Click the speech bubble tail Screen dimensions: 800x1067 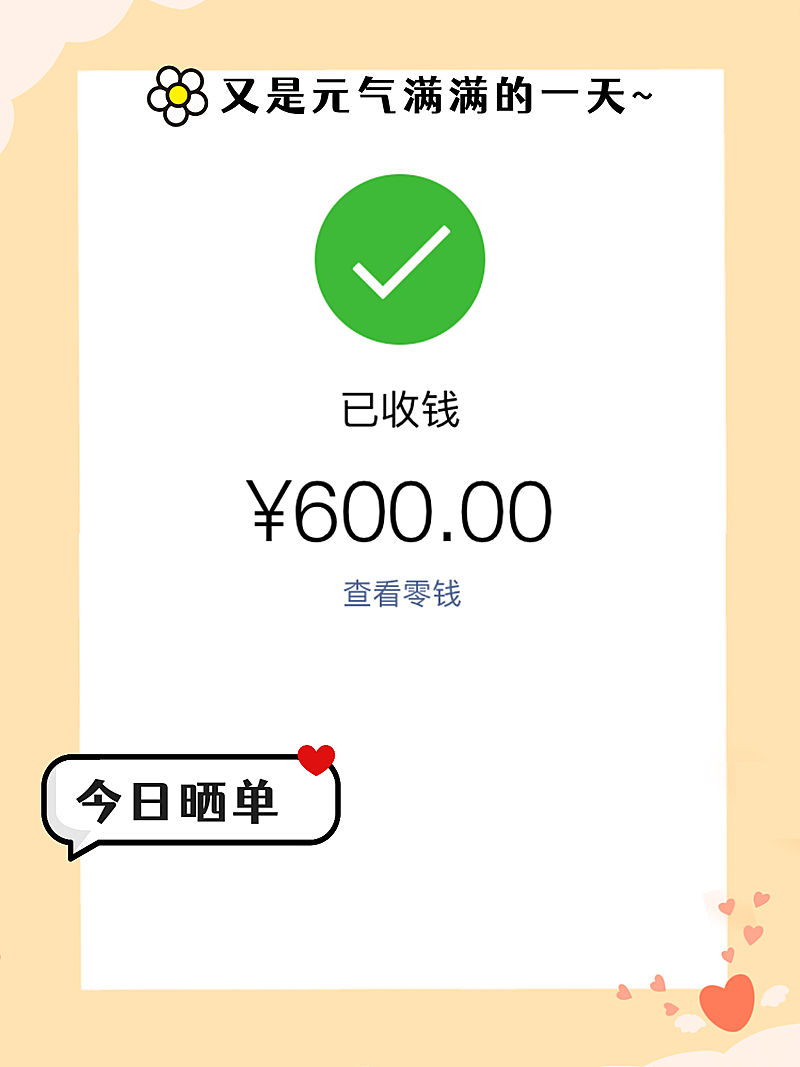[77, 848]
